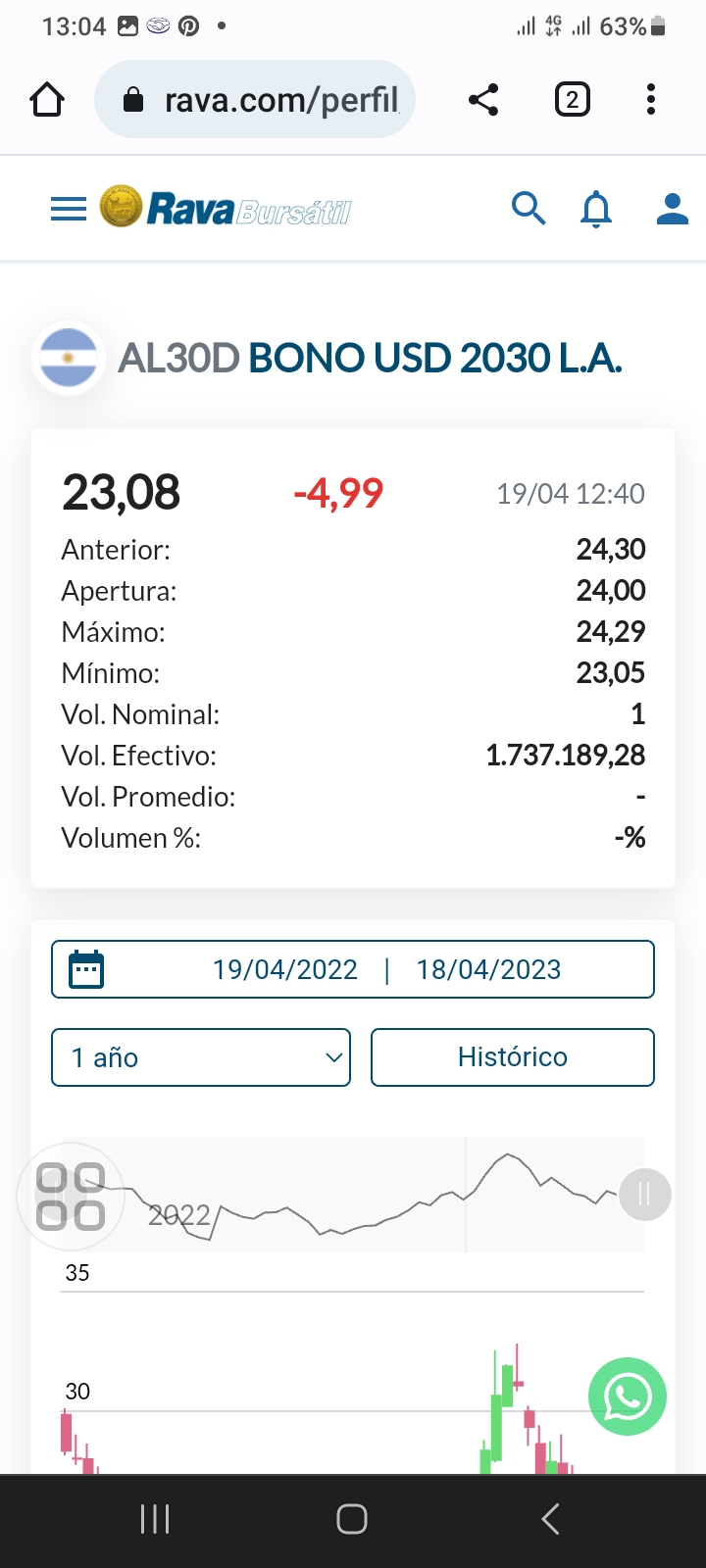Screen dimensions: 706x1568
Task: Show the Histórico data
Action: (x=513, y=1057)
